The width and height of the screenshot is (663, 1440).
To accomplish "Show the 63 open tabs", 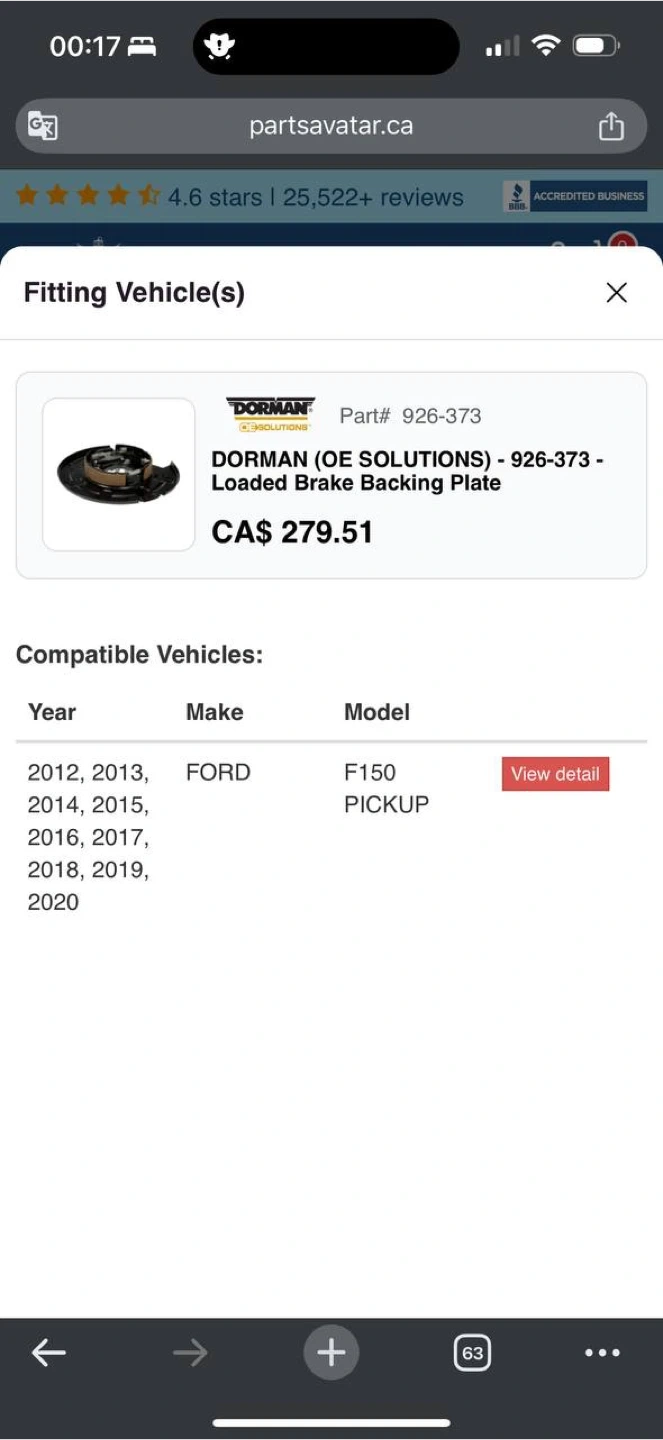I will [x=472, y=1353].
